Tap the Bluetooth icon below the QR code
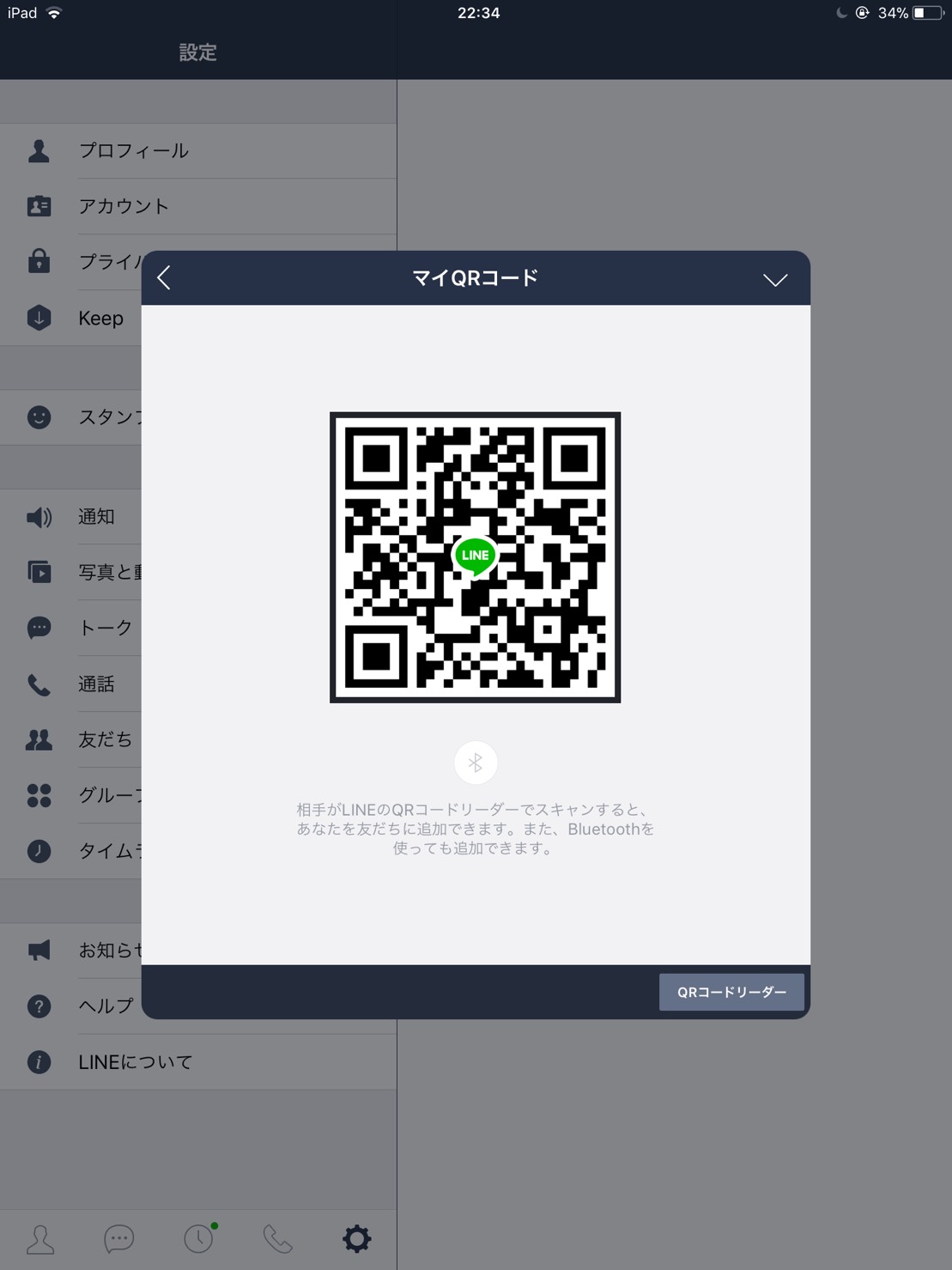 [x=476, y=763]
